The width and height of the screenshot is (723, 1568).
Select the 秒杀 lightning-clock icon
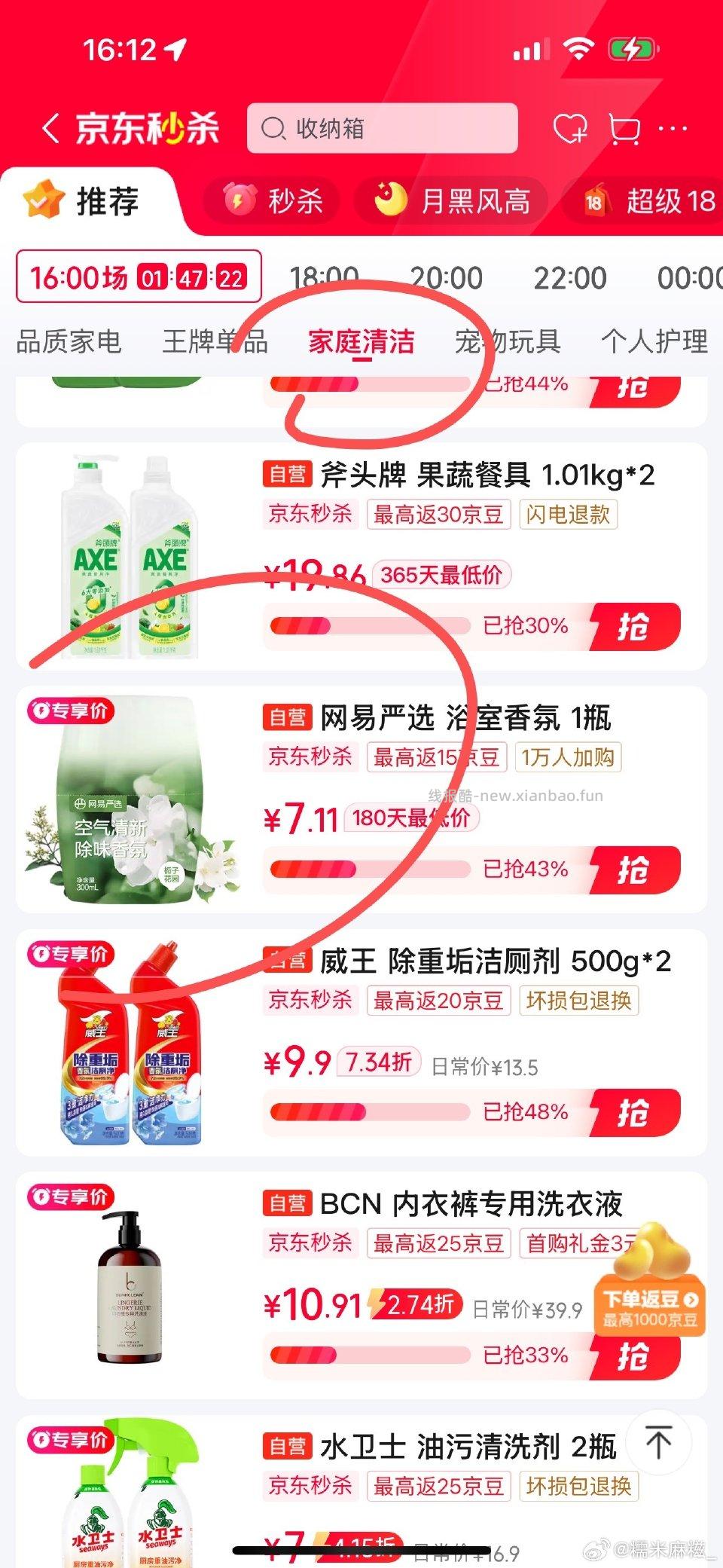pyautogui.click(x=239, y=201)
